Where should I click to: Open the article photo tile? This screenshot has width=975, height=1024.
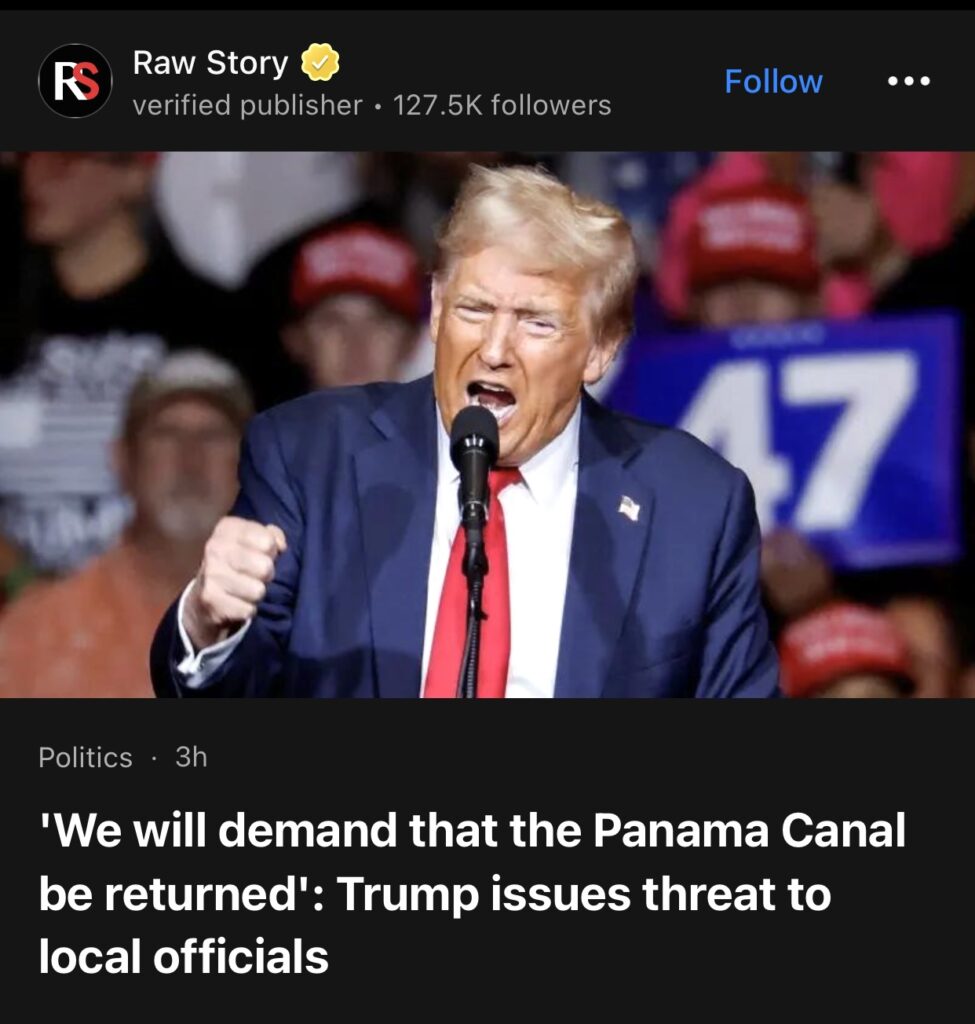[487, 425]
